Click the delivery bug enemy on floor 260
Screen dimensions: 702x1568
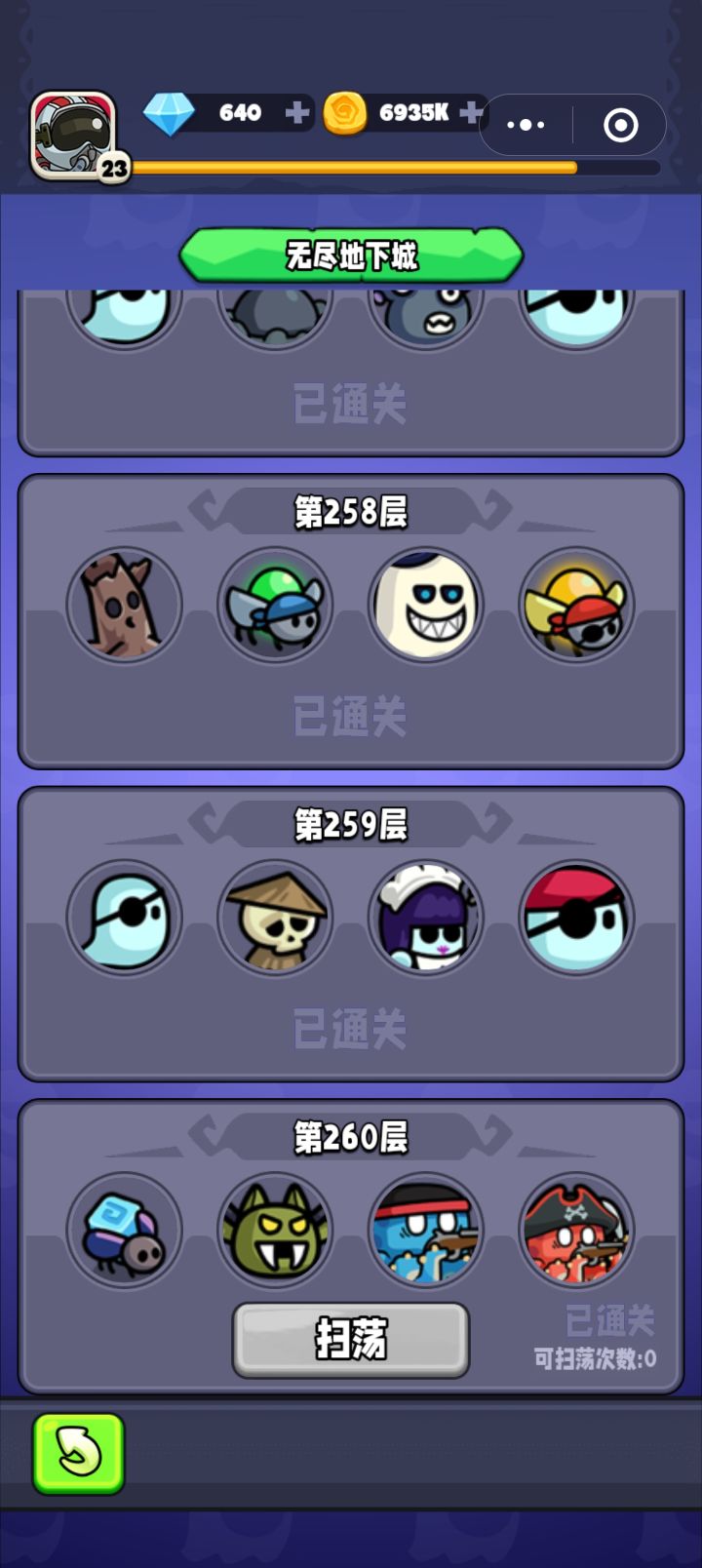click(124, 1231)
